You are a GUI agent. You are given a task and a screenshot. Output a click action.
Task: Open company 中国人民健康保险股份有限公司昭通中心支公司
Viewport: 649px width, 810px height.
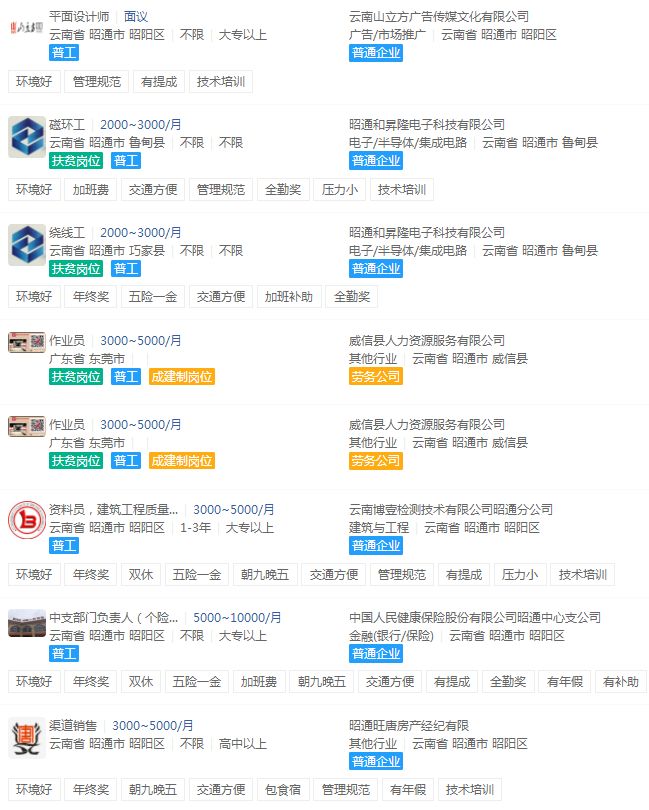pyautogui.click(x=475, y=618)
